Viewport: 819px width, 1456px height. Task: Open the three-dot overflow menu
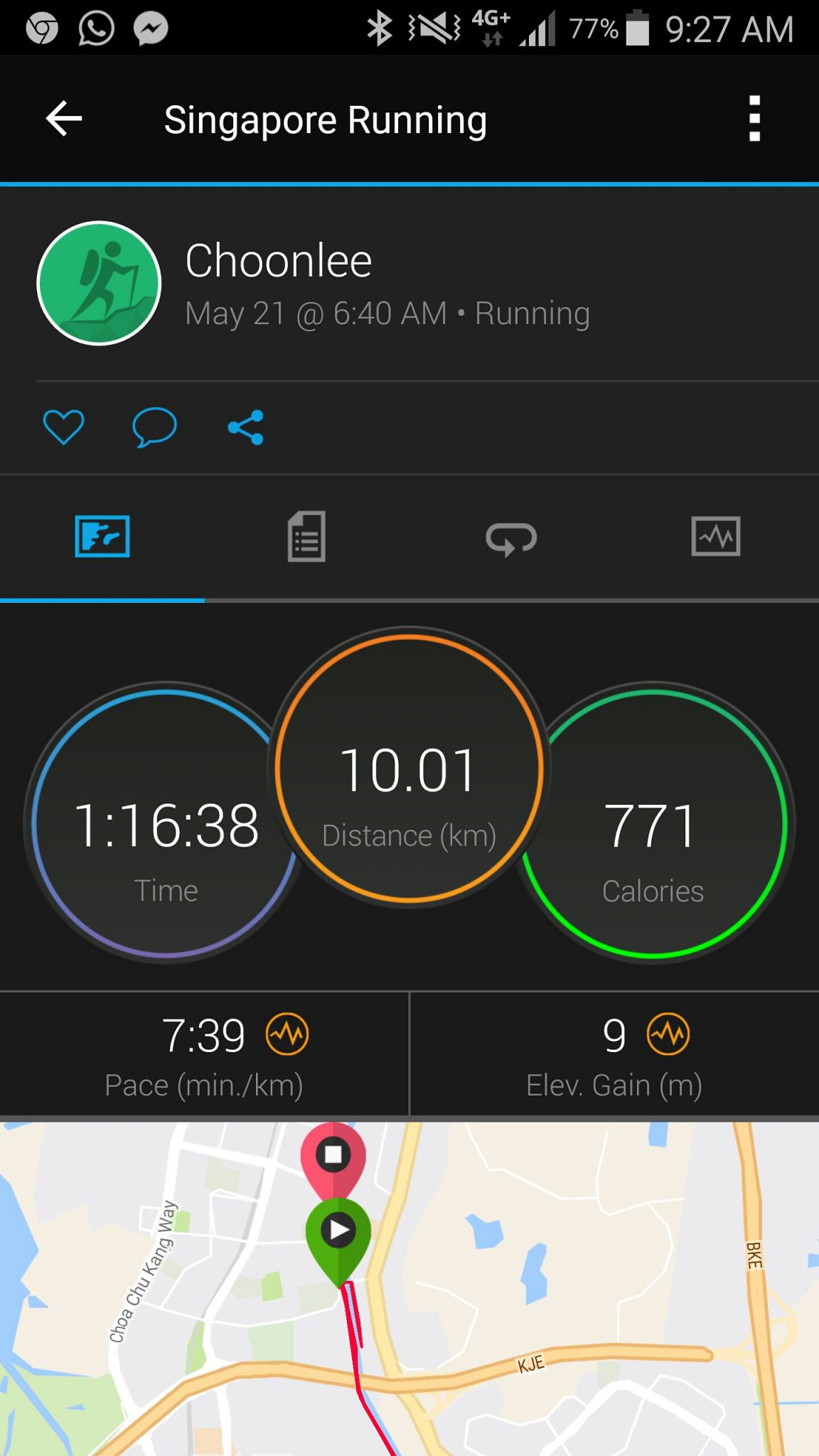click(754, 119)
